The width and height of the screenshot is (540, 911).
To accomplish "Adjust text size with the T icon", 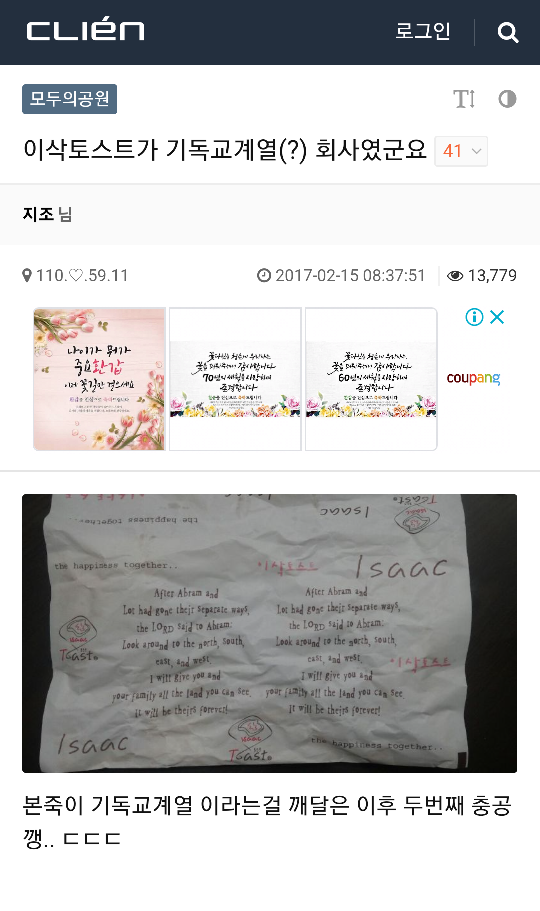I will (464, 99).
